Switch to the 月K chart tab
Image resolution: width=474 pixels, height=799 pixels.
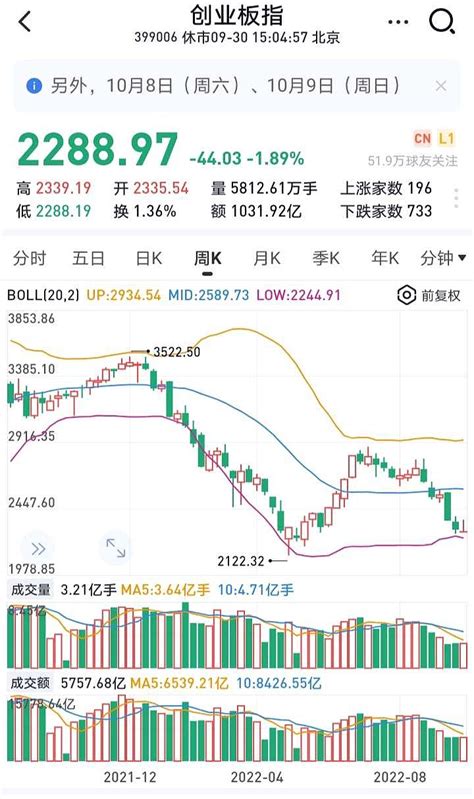click(267, 258)
